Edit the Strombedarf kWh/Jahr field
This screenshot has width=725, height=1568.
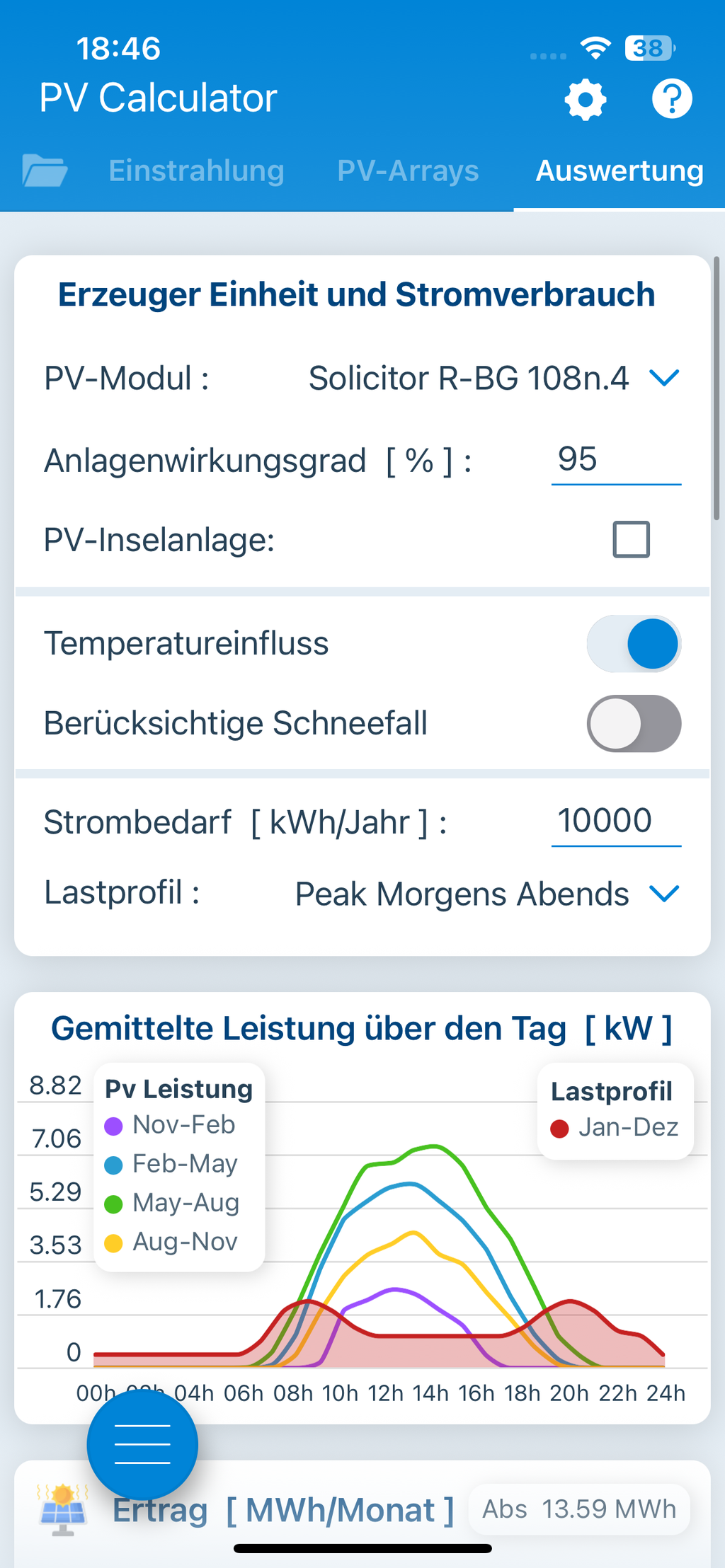pyautogui.click(x=615, y=822)
